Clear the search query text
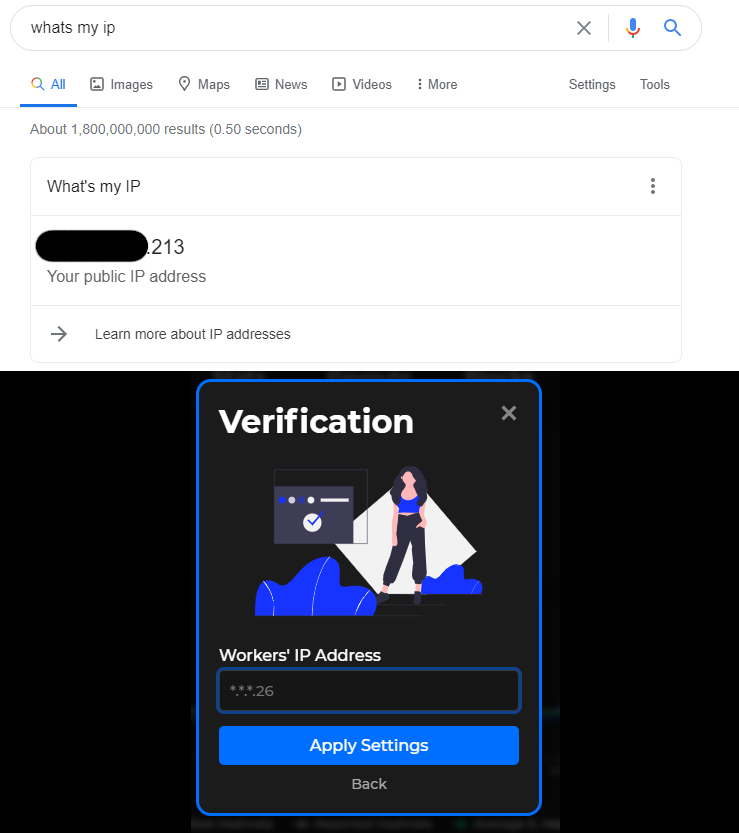The width and height of the screenshot is (739, 833). [x=584, y=28]
